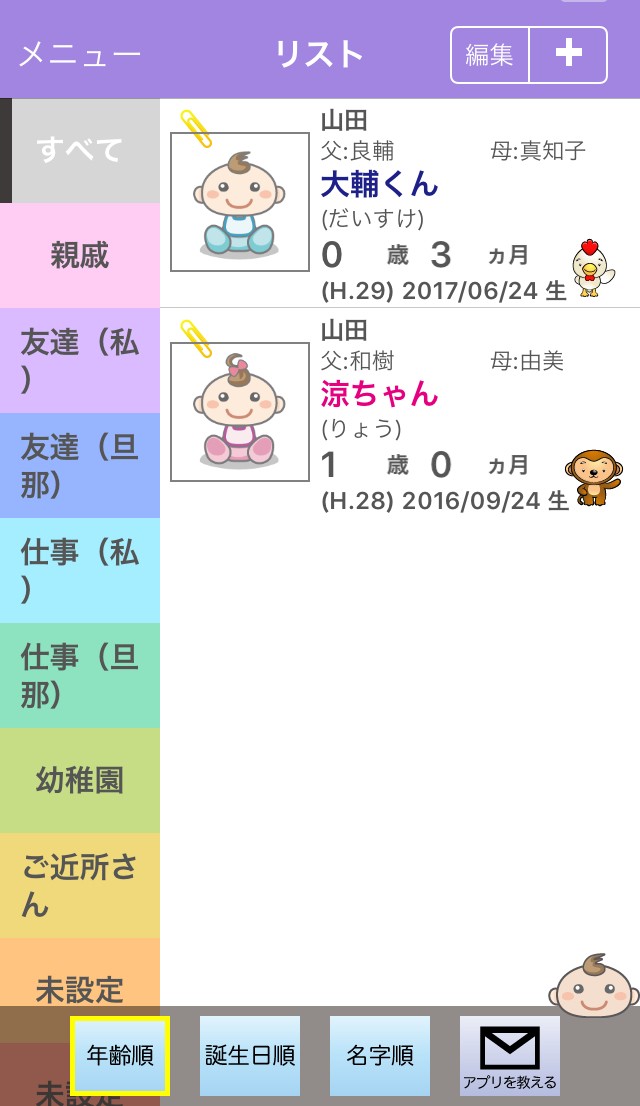Open the メニュー menu

coord(80,54)
